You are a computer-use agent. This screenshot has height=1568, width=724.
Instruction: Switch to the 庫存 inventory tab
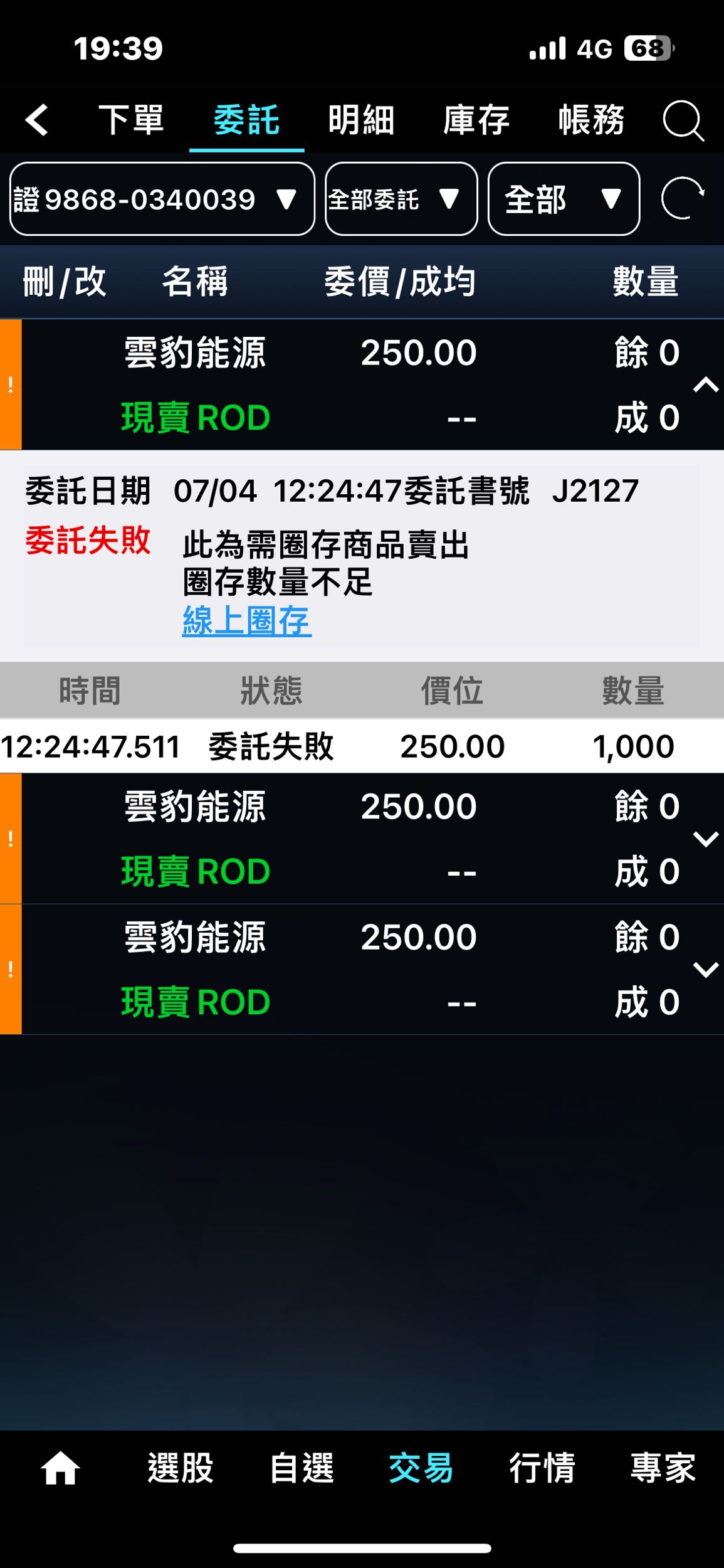476,121
